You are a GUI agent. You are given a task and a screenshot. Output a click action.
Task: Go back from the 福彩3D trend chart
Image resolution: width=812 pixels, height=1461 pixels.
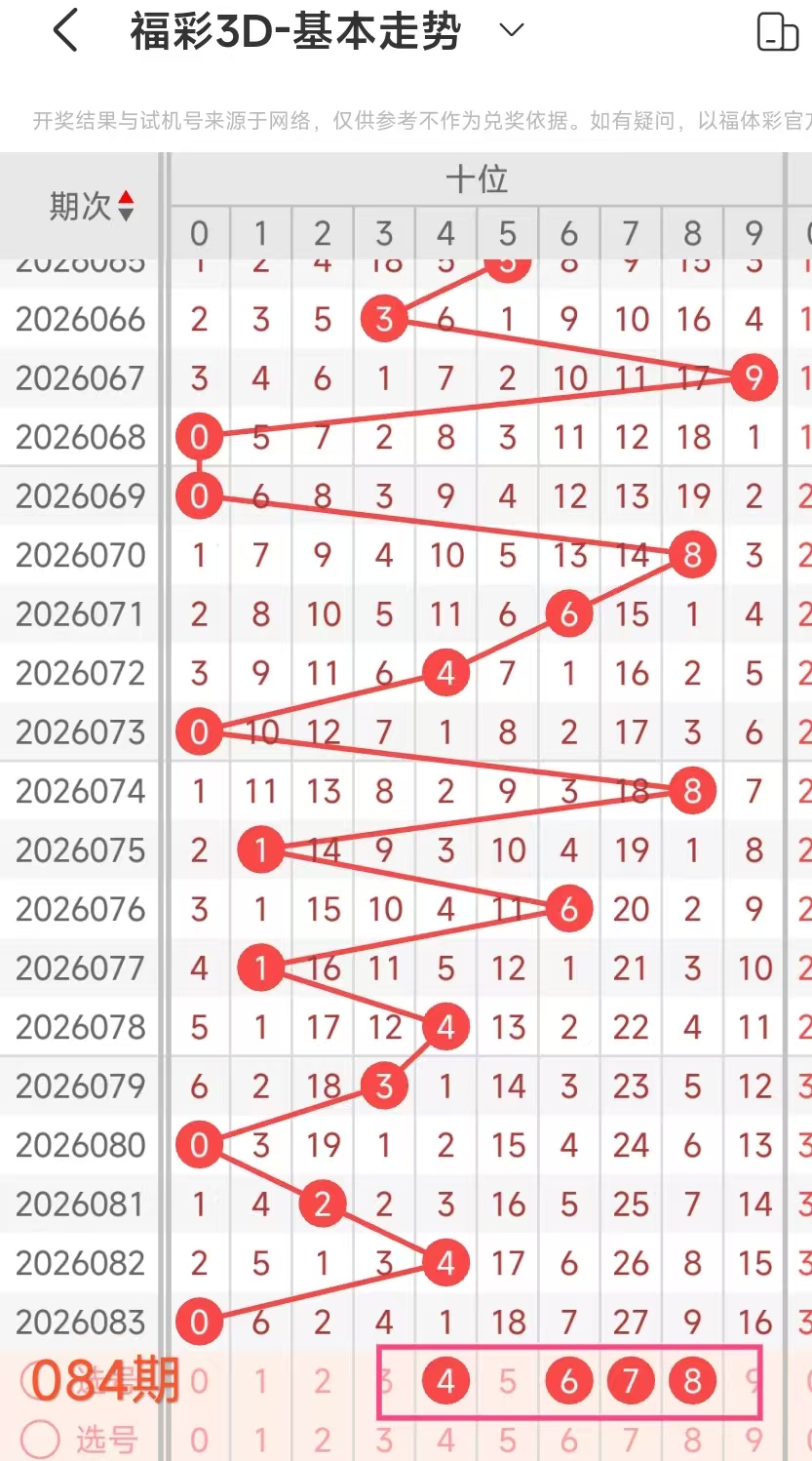(x=65, y=31)
